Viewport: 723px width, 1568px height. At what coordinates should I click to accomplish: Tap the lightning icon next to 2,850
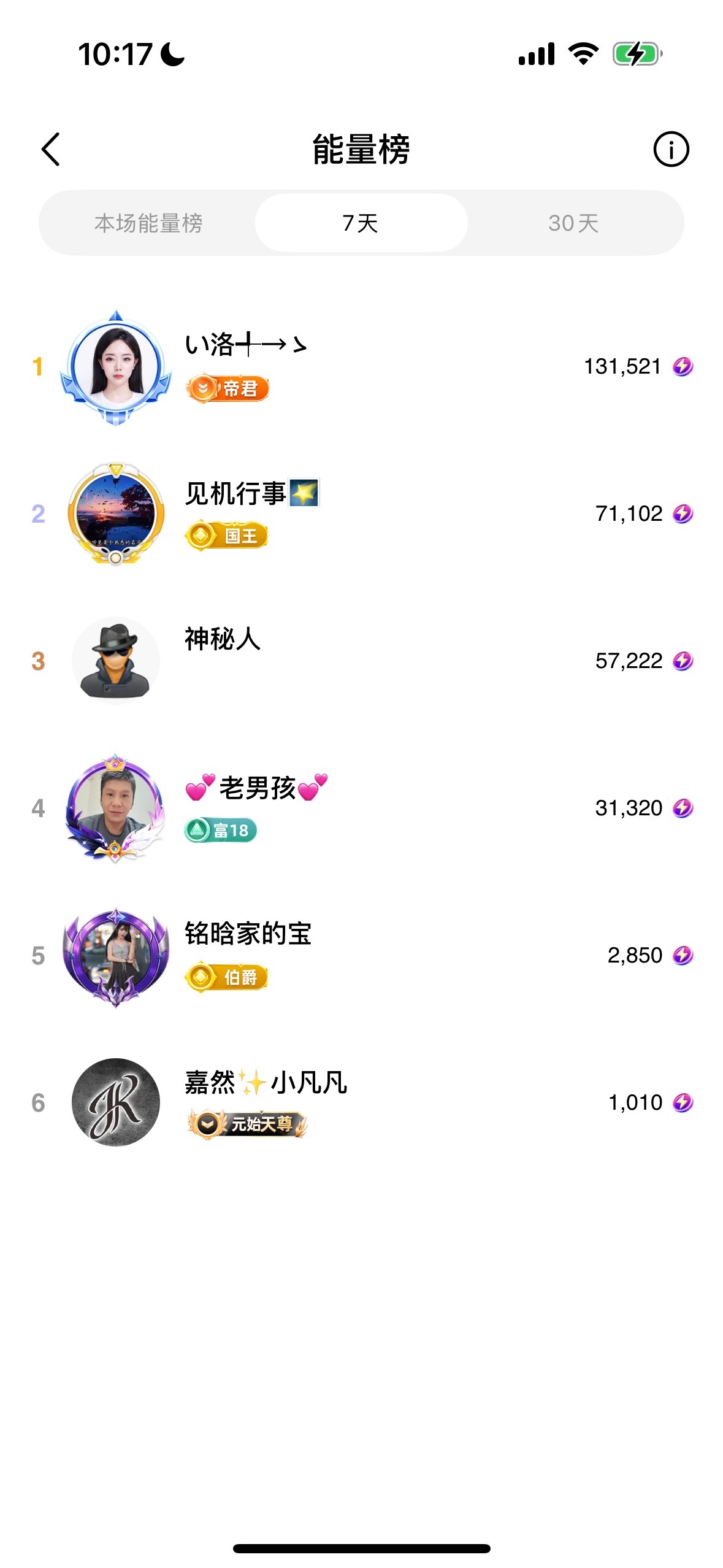click(x=683, y=955)
